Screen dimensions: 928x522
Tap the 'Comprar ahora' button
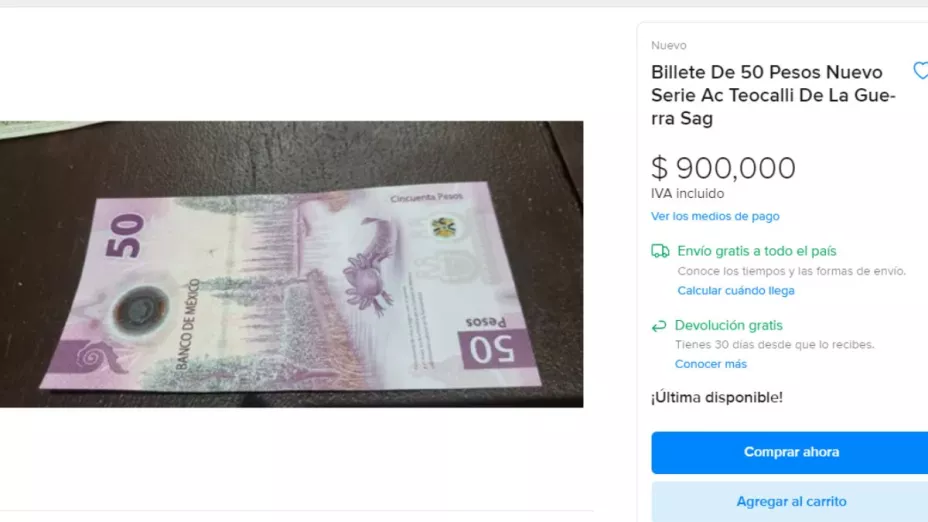click(790, 452)
